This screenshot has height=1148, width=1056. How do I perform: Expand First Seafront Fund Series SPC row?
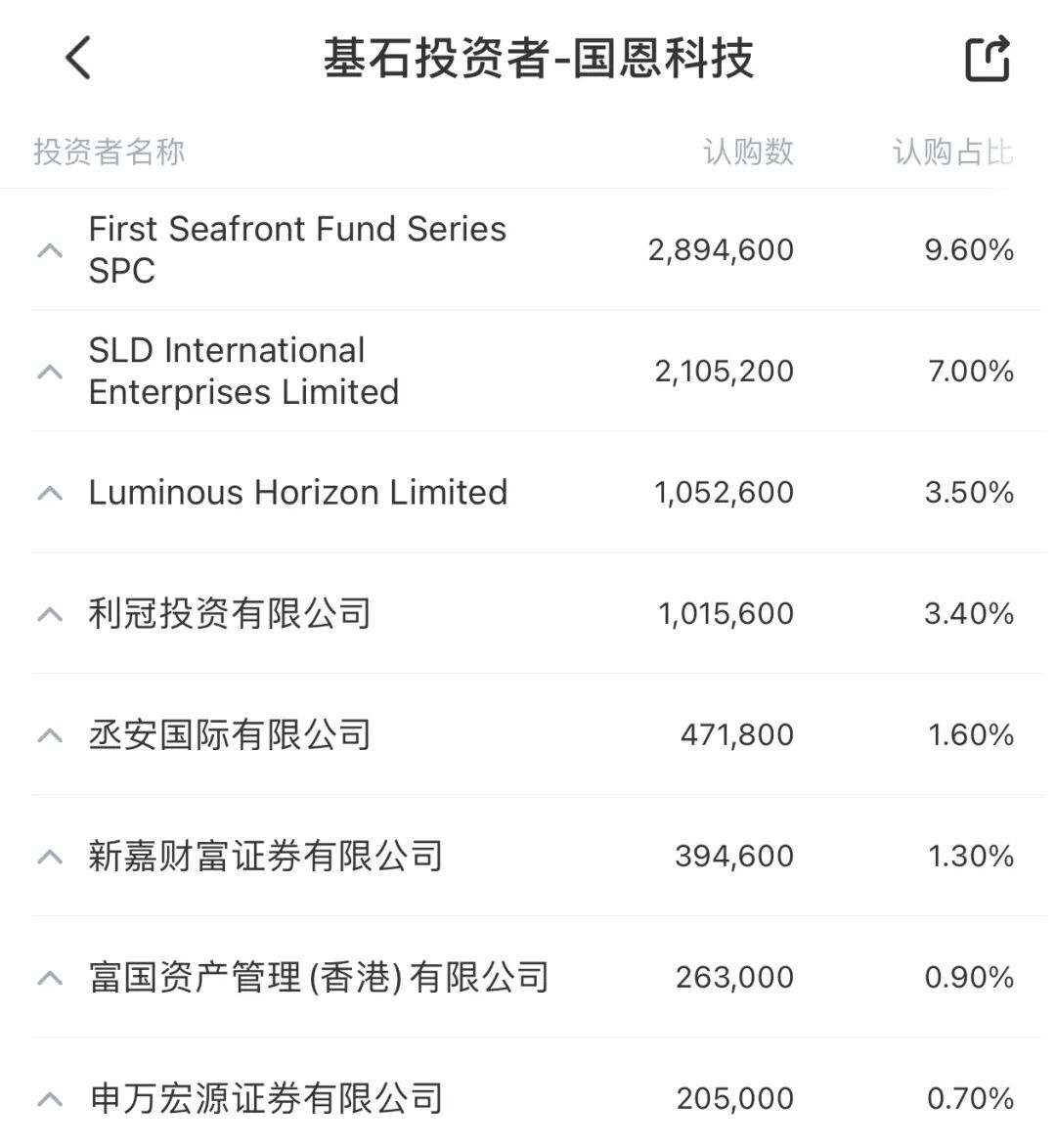[x=50, y=250]
